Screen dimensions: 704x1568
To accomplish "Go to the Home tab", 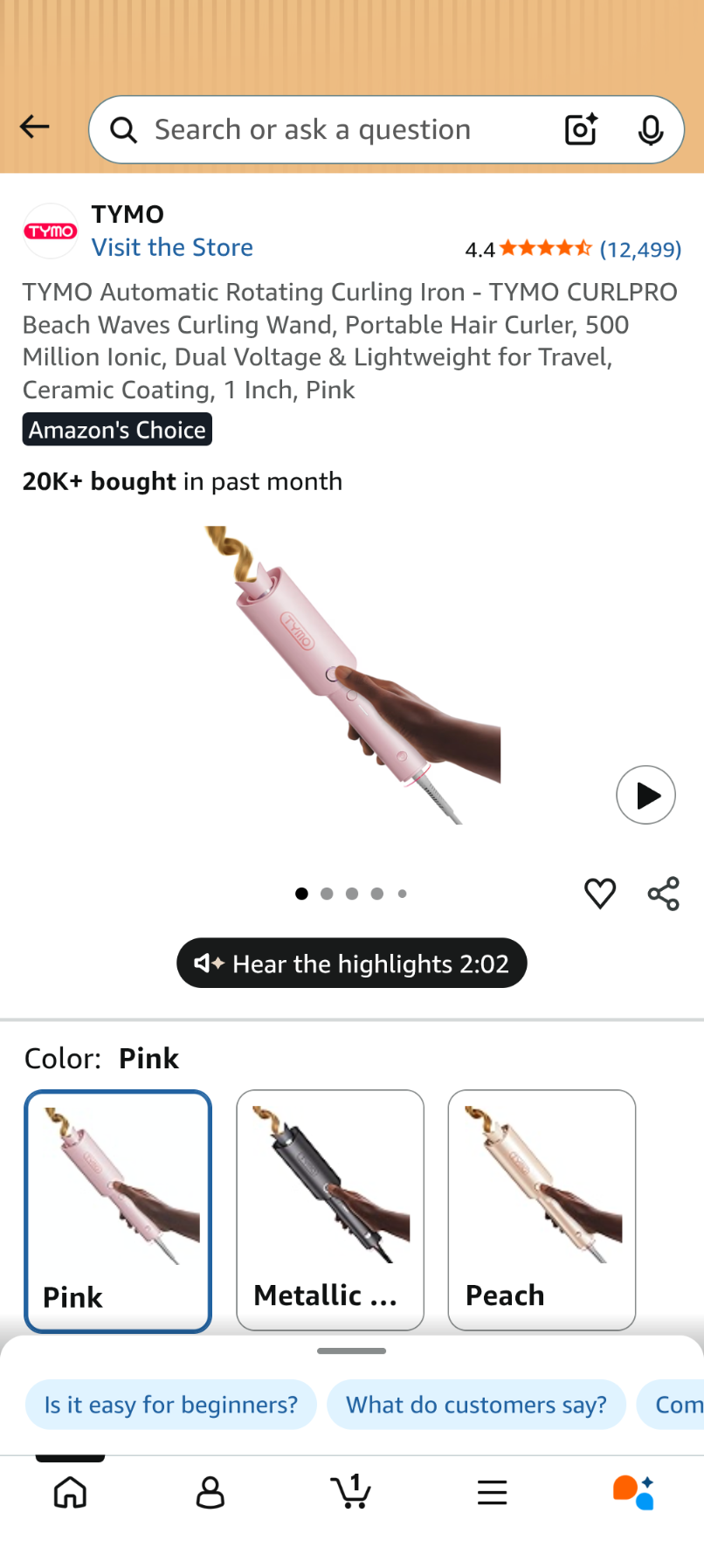I will click(x=70, y=1492).
